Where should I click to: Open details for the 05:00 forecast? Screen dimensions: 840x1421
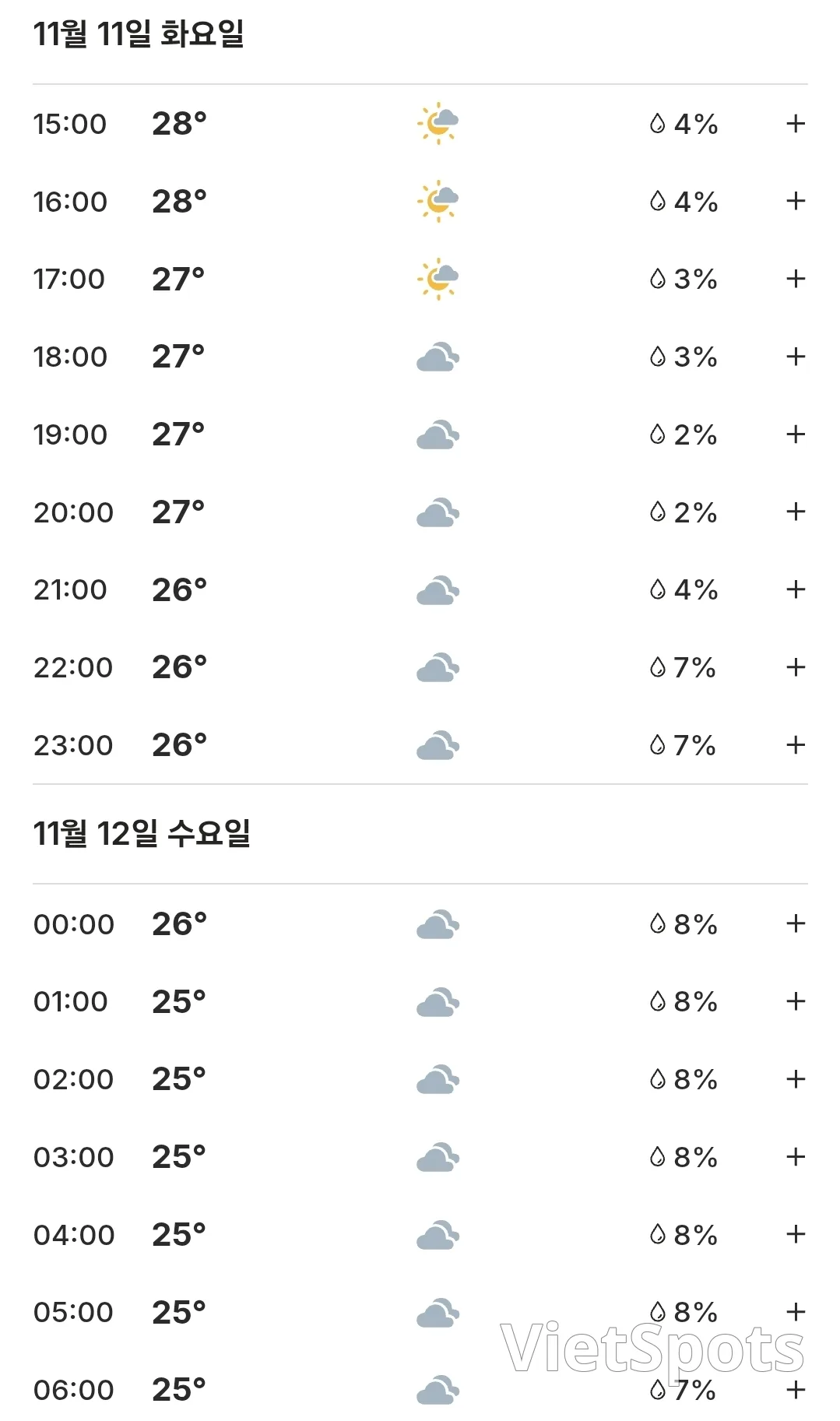point(795,1312)
